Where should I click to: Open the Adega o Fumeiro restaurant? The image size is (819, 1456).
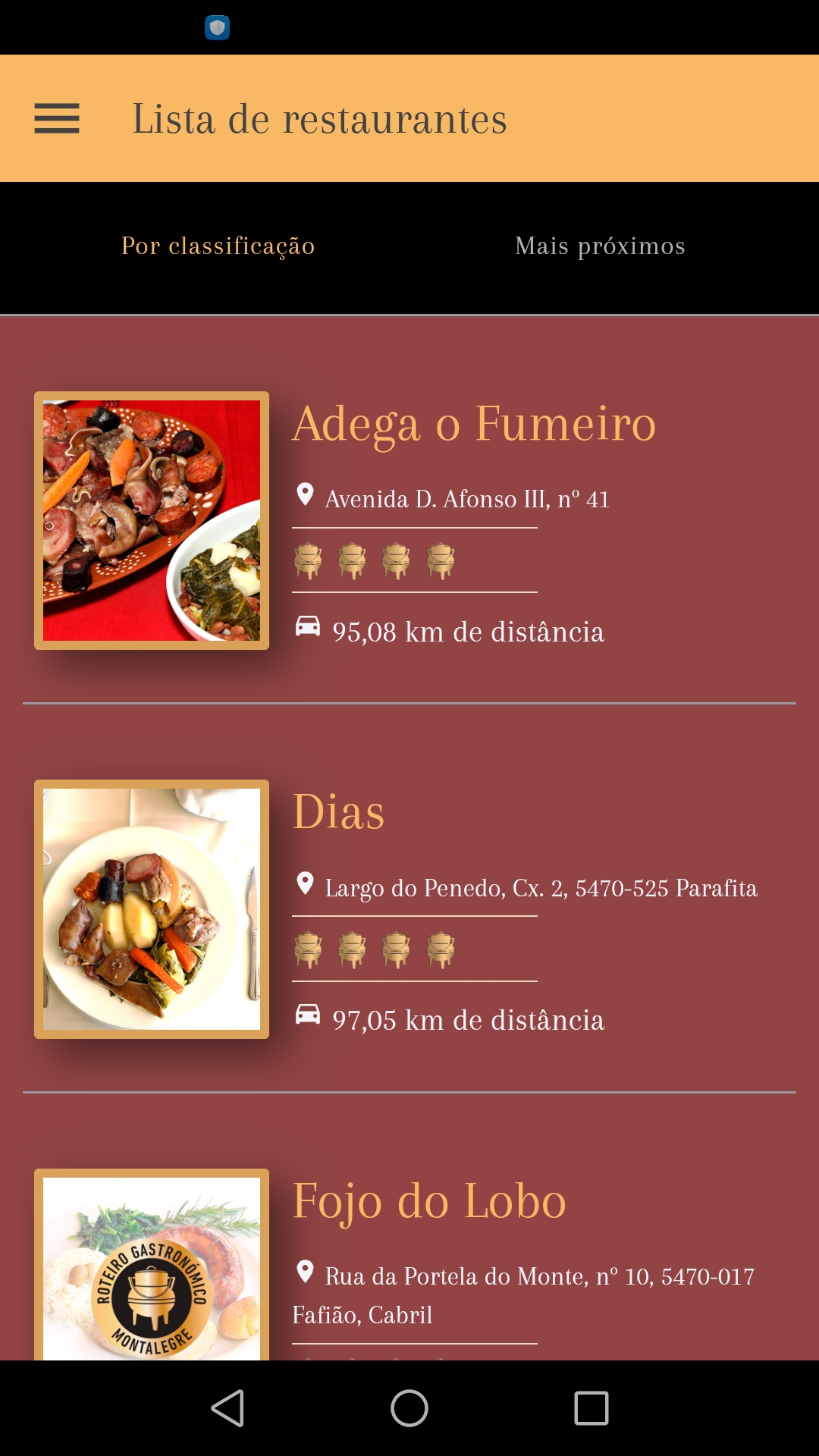pos(474,424)
